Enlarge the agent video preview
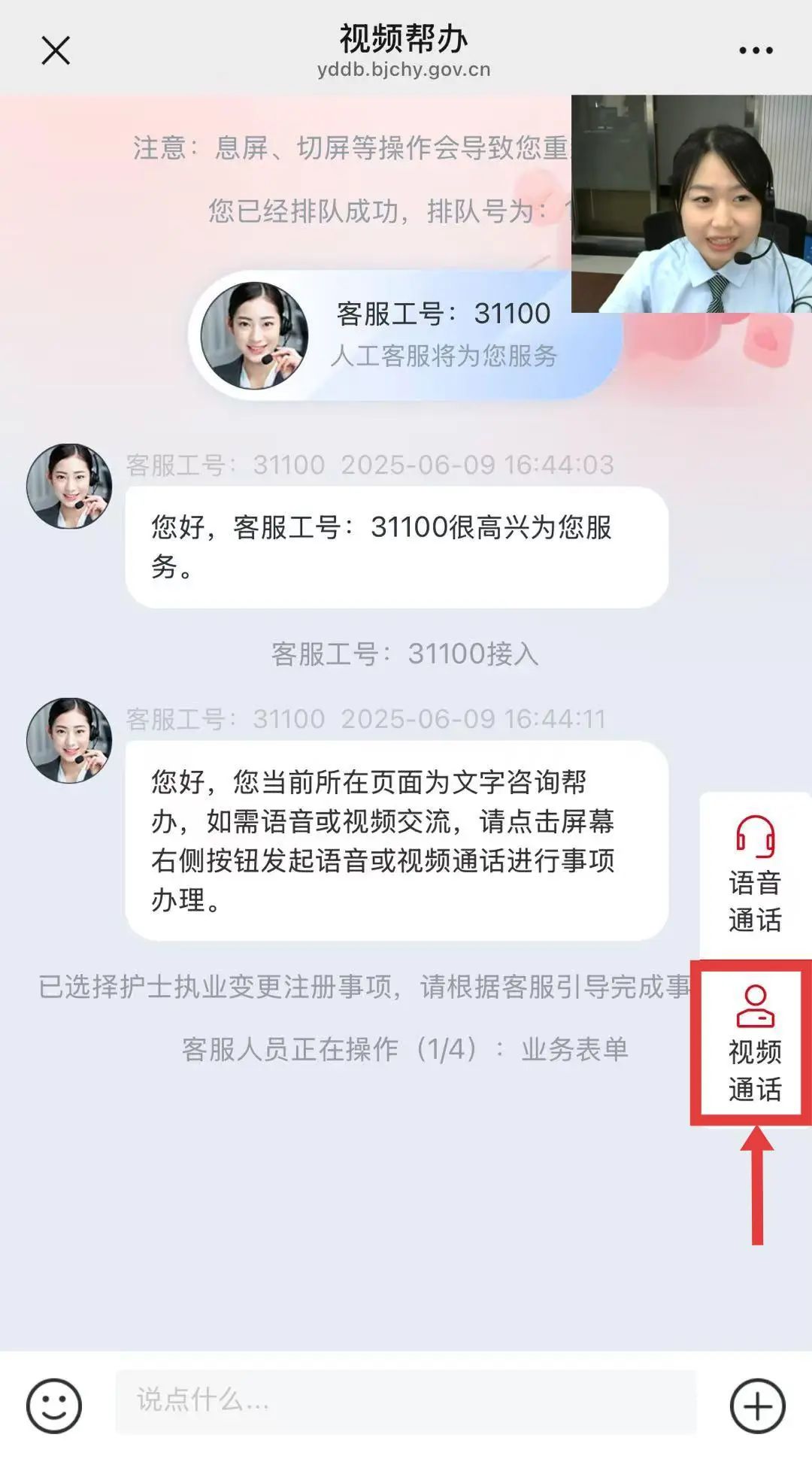The image size is (812, 1483). [691, 204]
